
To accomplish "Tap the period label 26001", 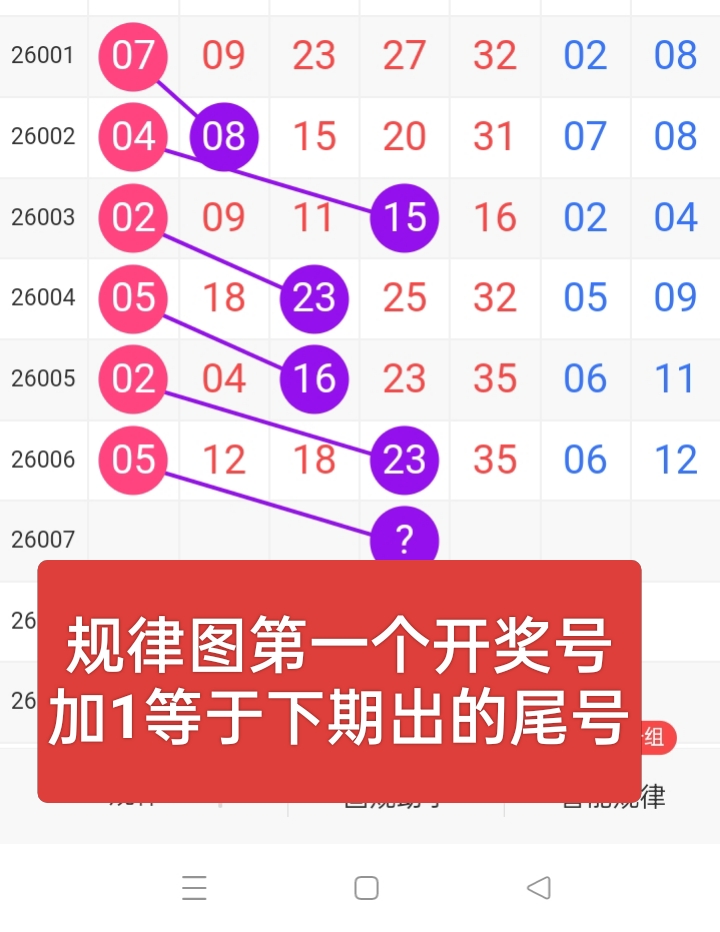I will (44, 56).
